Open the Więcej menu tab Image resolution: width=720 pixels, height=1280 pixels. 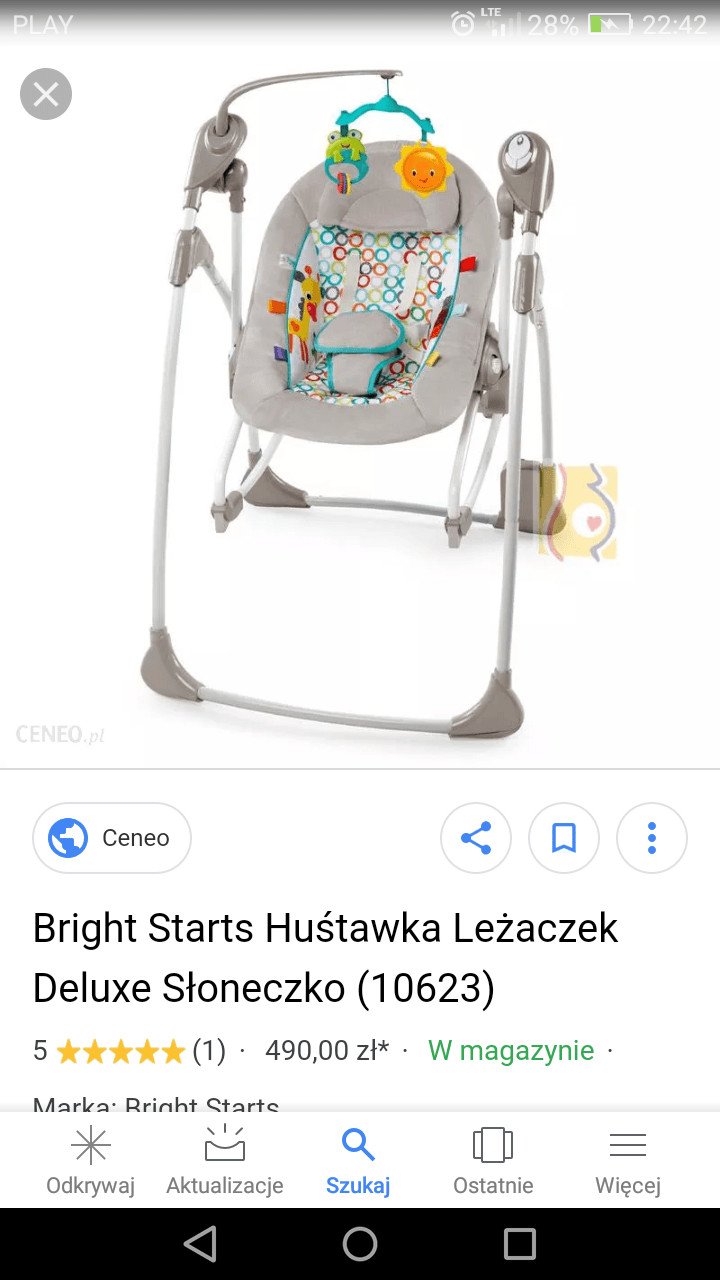(x=628, y=1160)
